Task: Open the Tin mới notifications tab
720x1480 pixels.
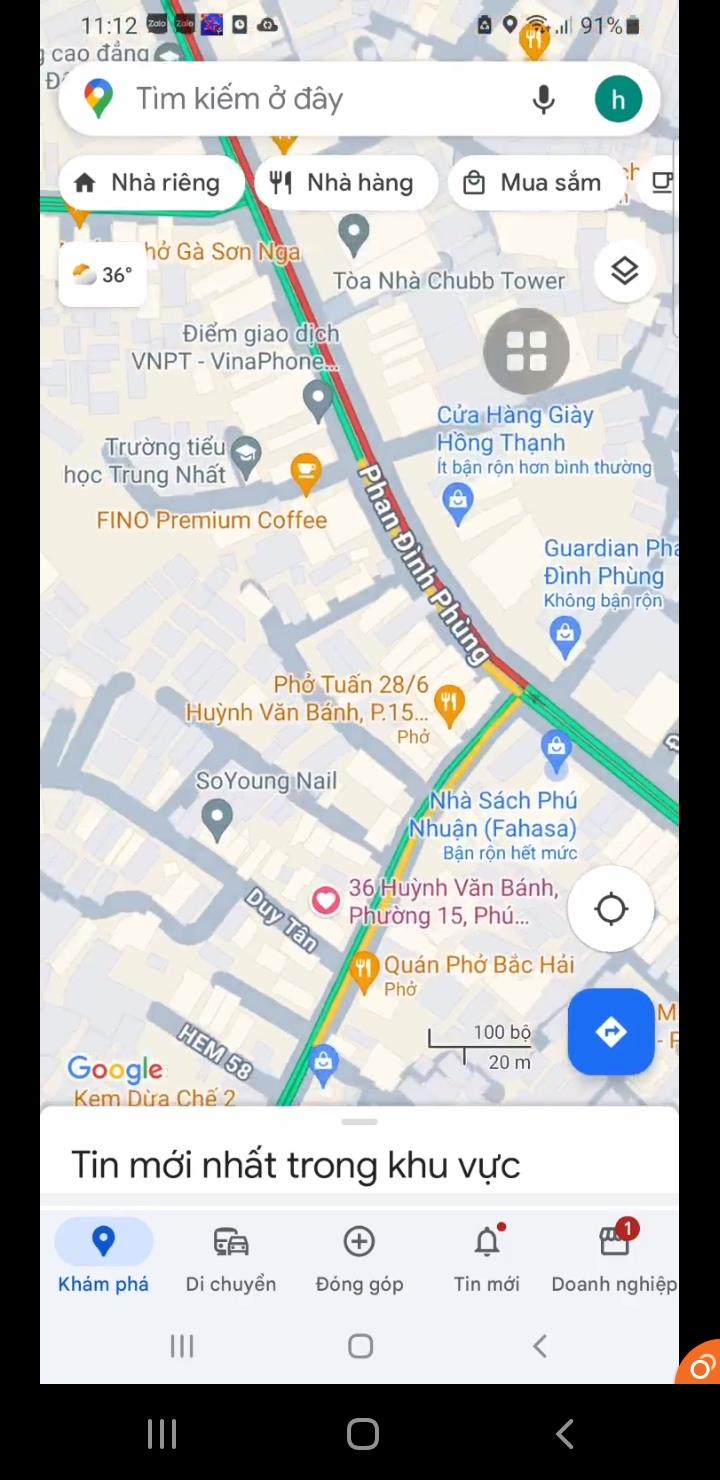Action: point(487,1257)
